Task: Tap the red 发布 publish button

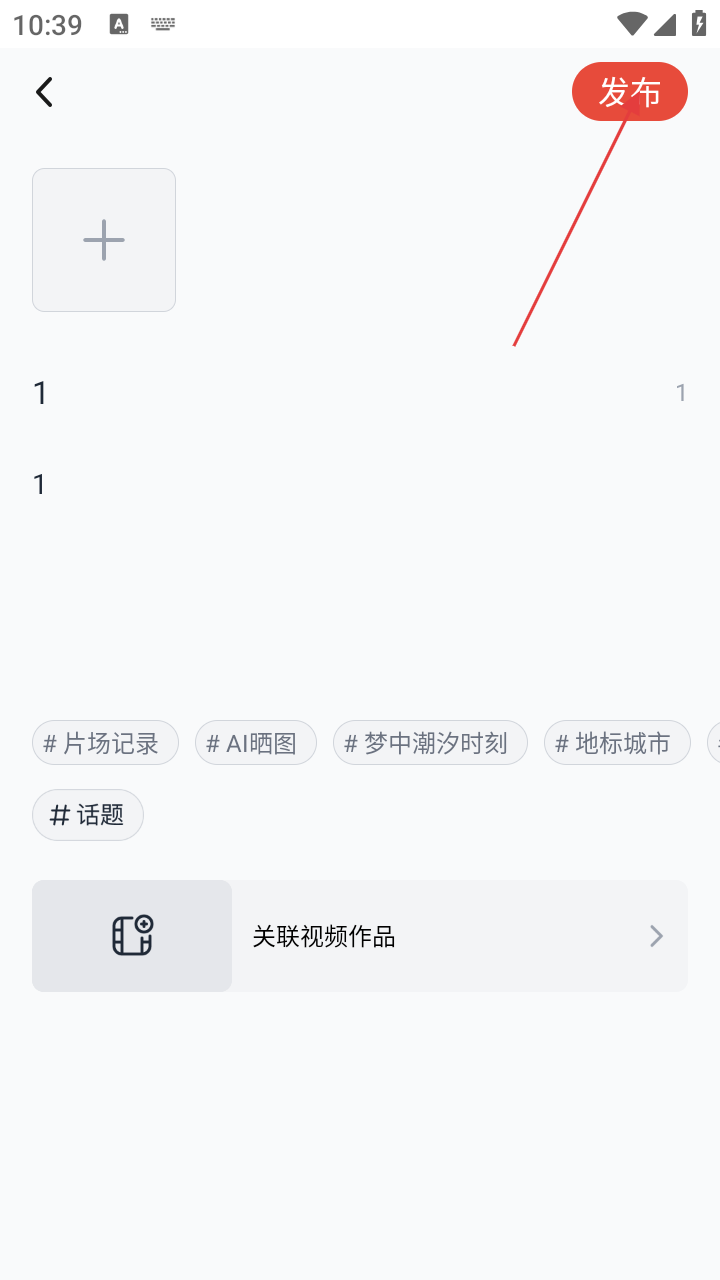Action: [629, 92]
